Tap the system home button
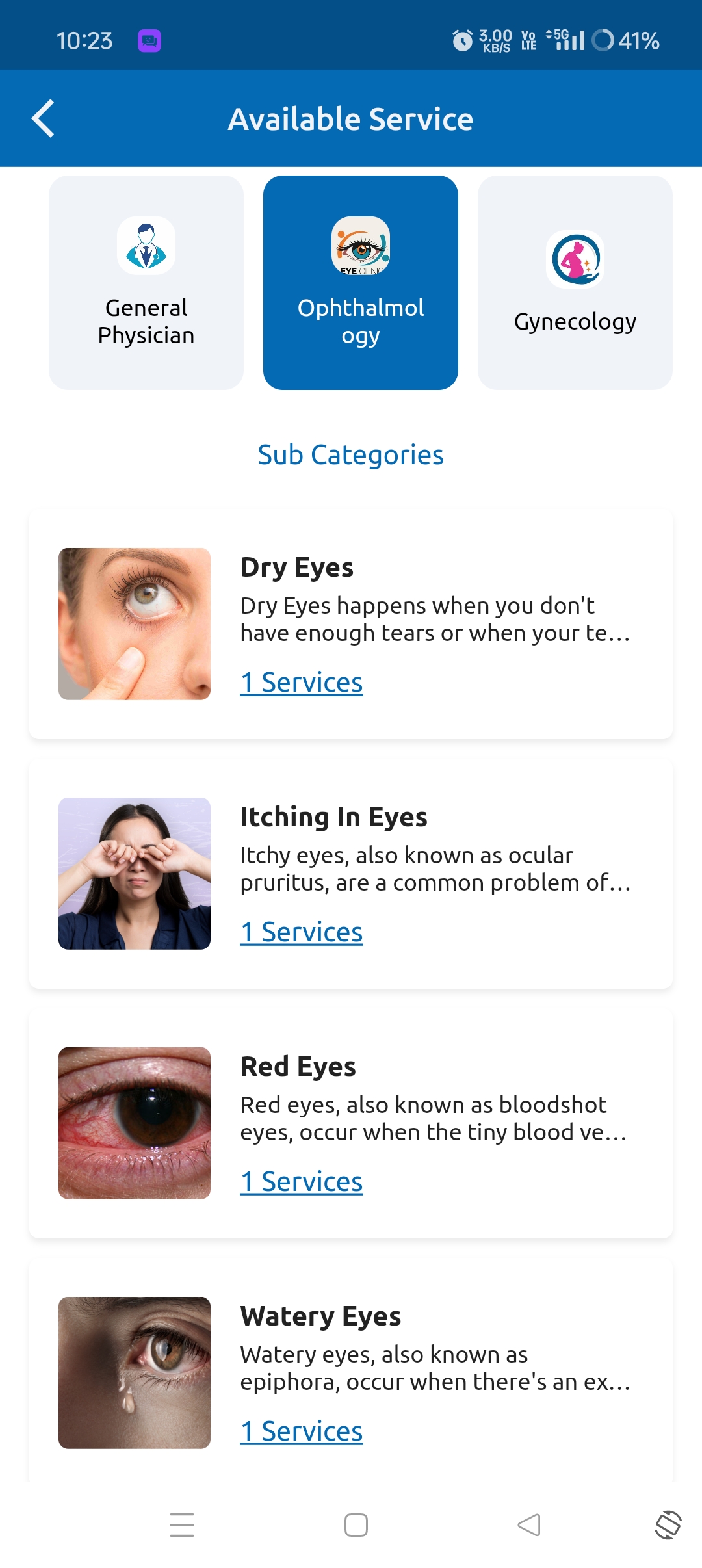This screenshot has height=1568, width=702. point(356,1525)
